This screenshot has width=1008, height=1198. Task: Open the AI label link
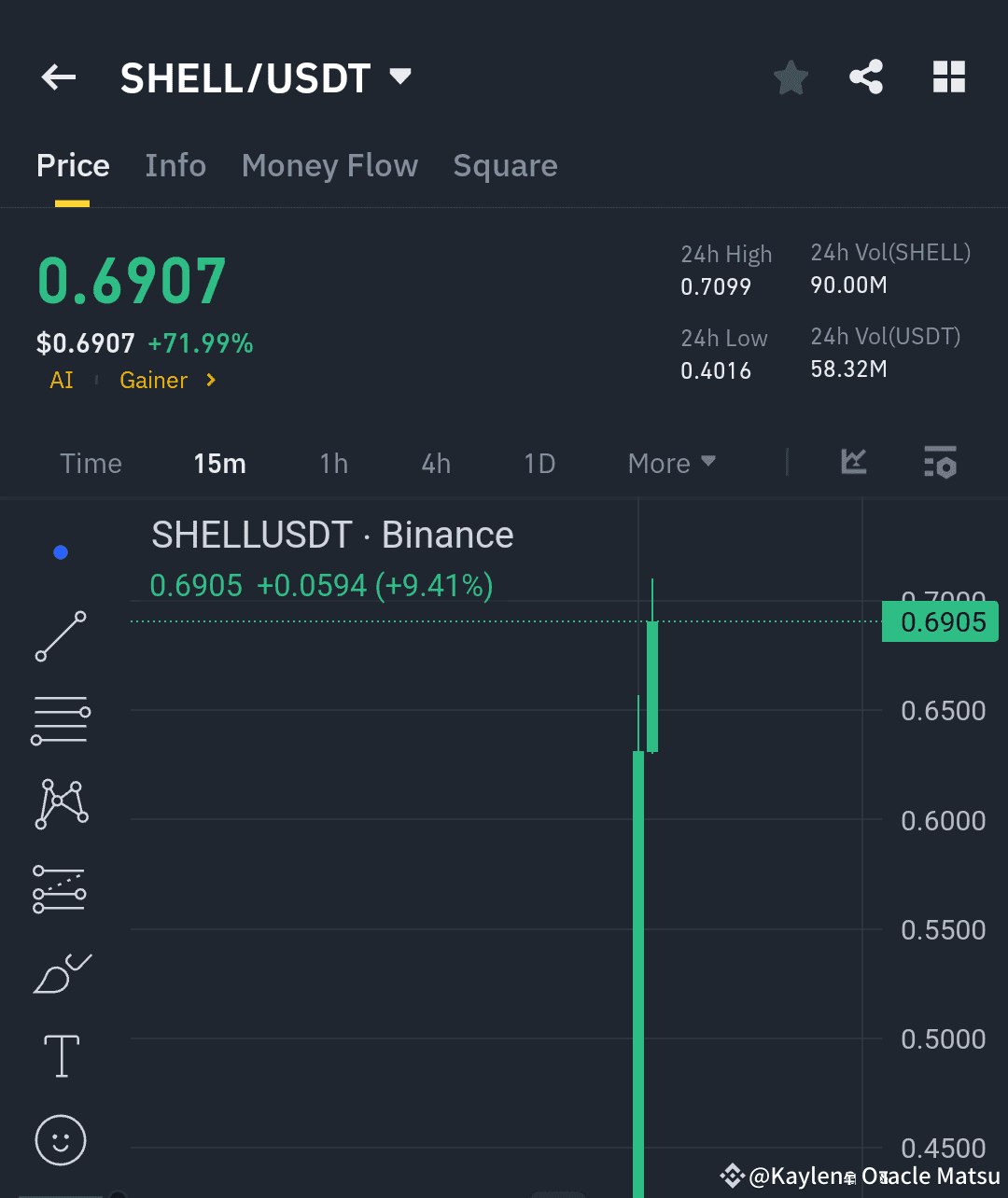coord(61,380)
